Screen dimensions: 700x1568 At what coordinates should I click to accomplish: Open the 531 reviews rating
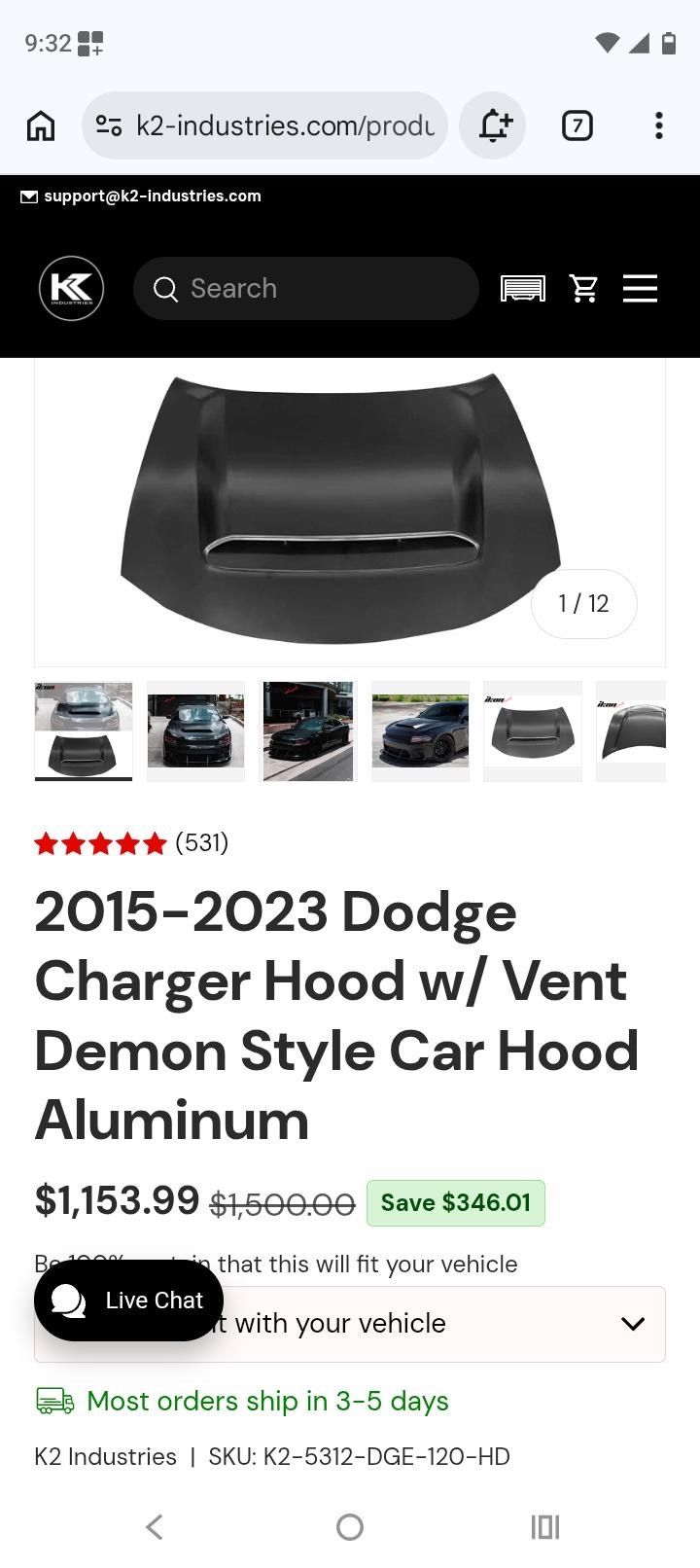coord(131,843)
